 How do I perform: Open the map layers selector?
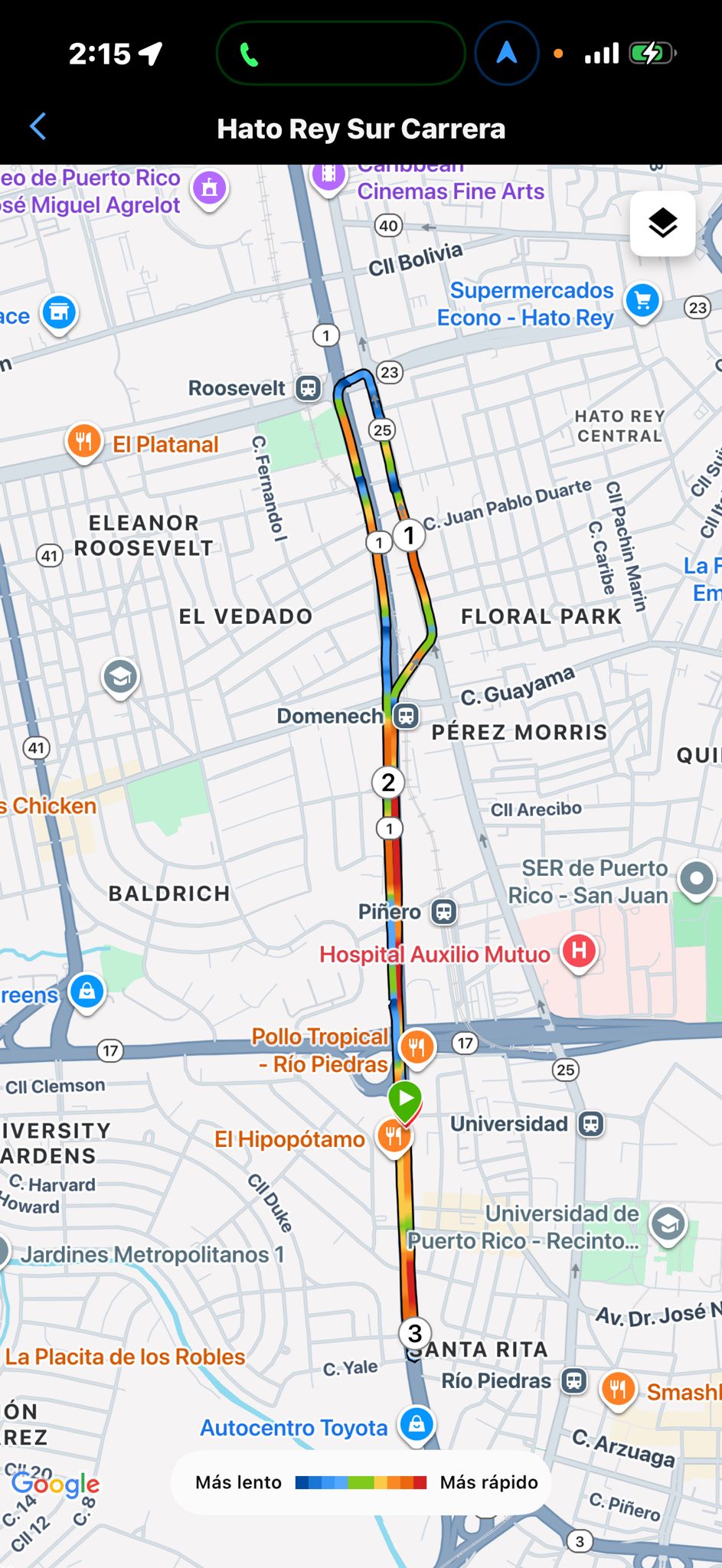(662, 224)
